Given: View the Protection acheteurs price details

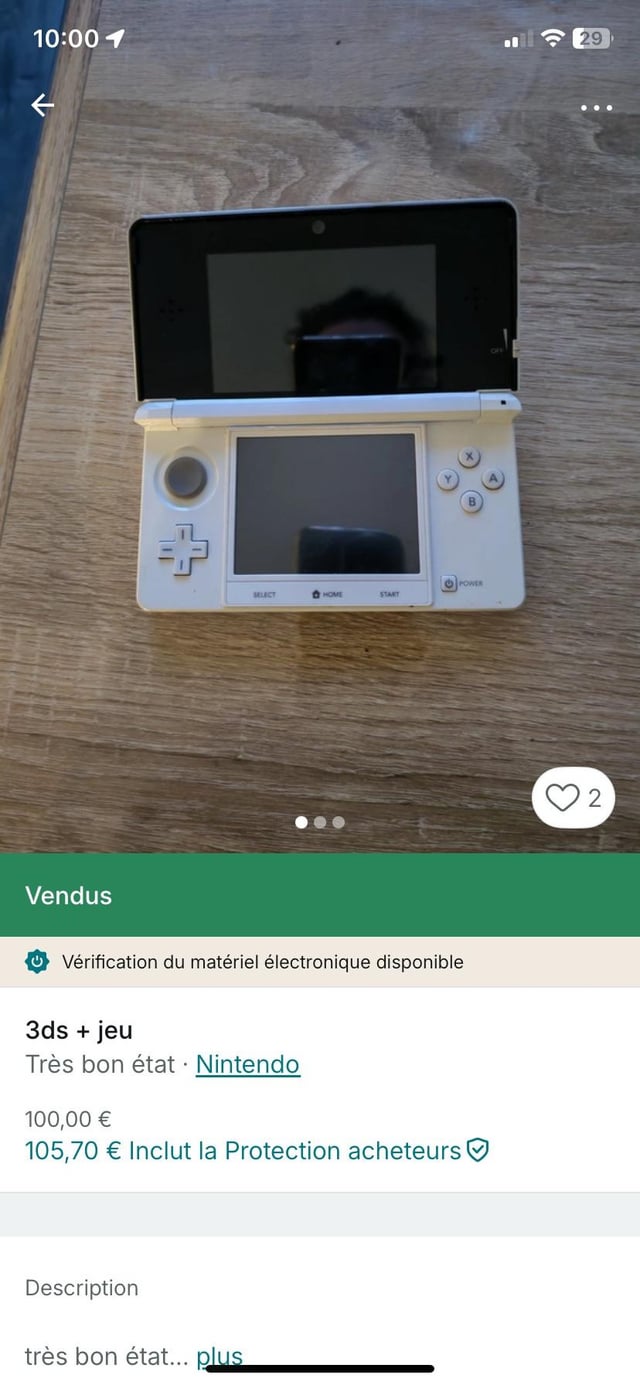Looking at the screenshot, I should (x=257, y=1150).
